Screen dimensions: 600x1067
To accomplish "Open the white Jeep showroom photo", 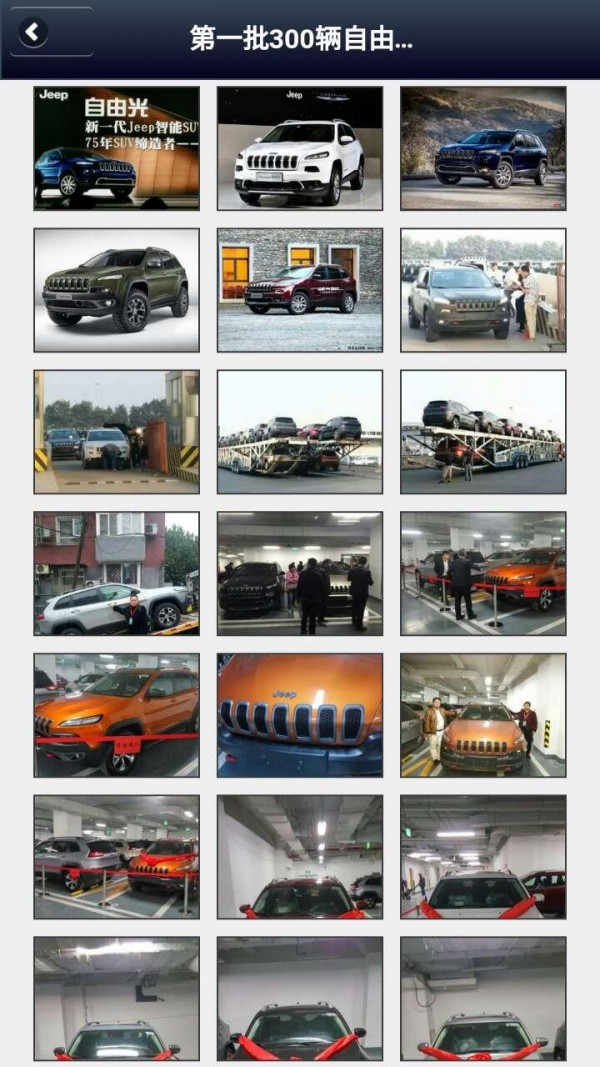I will tap(300, 148).
